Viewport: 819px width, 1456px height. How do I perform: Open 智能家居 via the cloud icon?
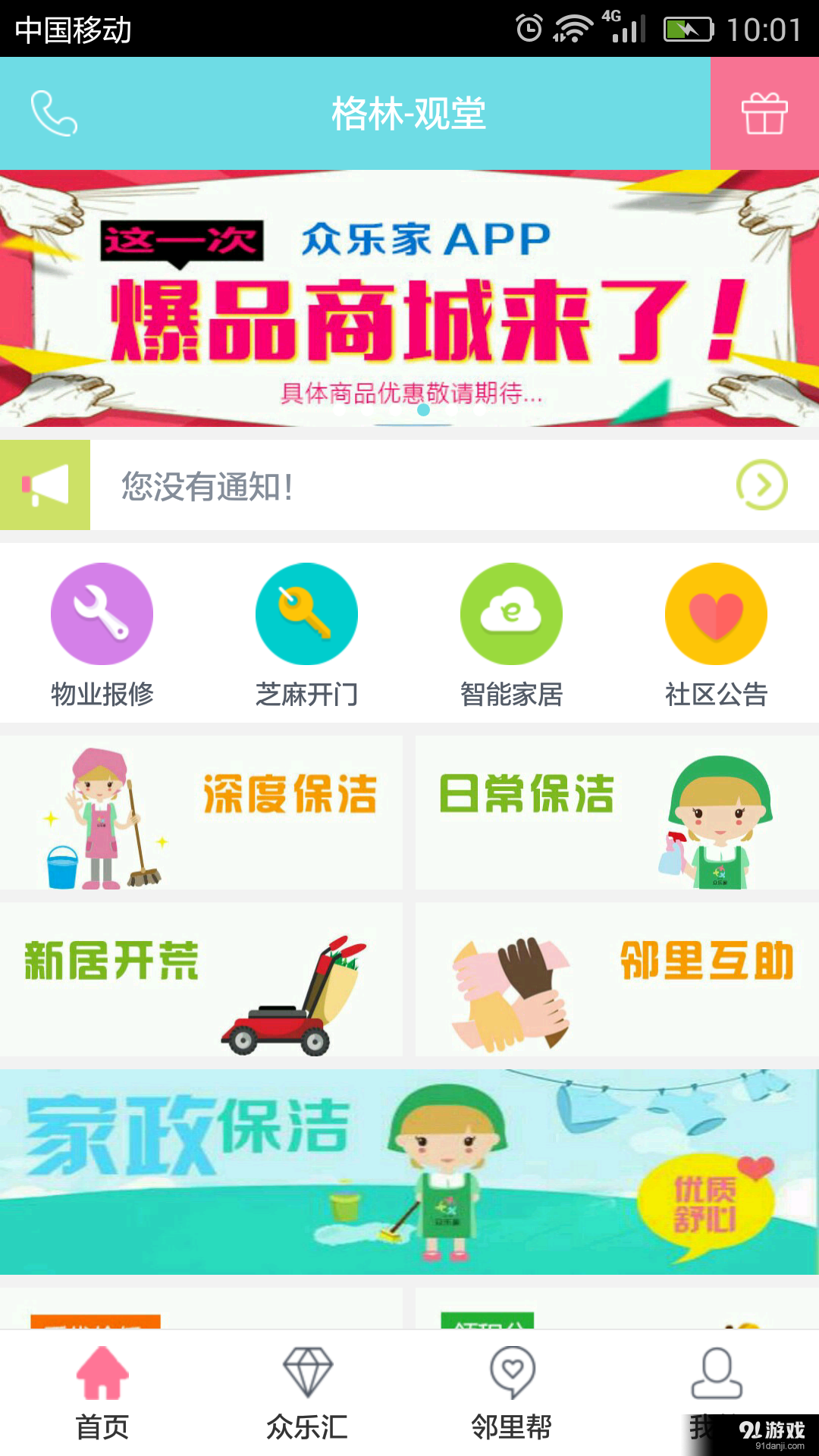click(511, 614)
